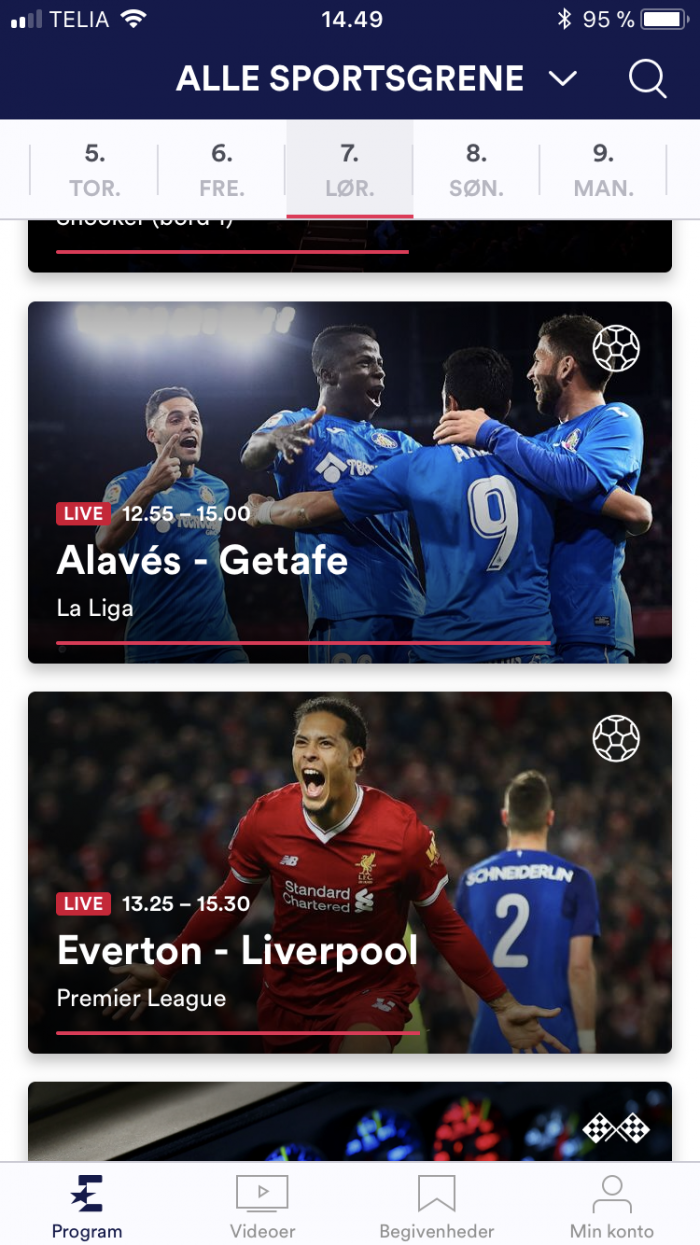Select Thursday the 5th
Image resolution: width=700 pixels, height=1245 pixels.
(95, 169)
